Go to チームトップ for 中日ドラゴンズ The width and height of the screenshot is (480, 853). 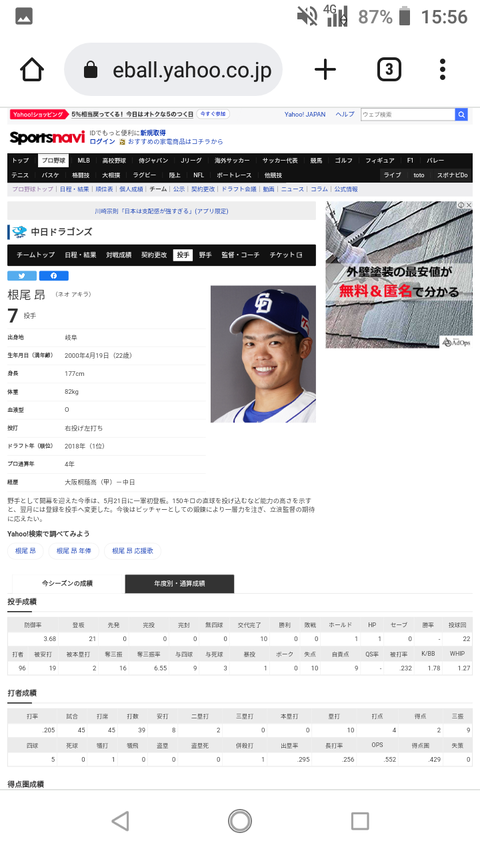pyautogui.click(x=35, y=255)
